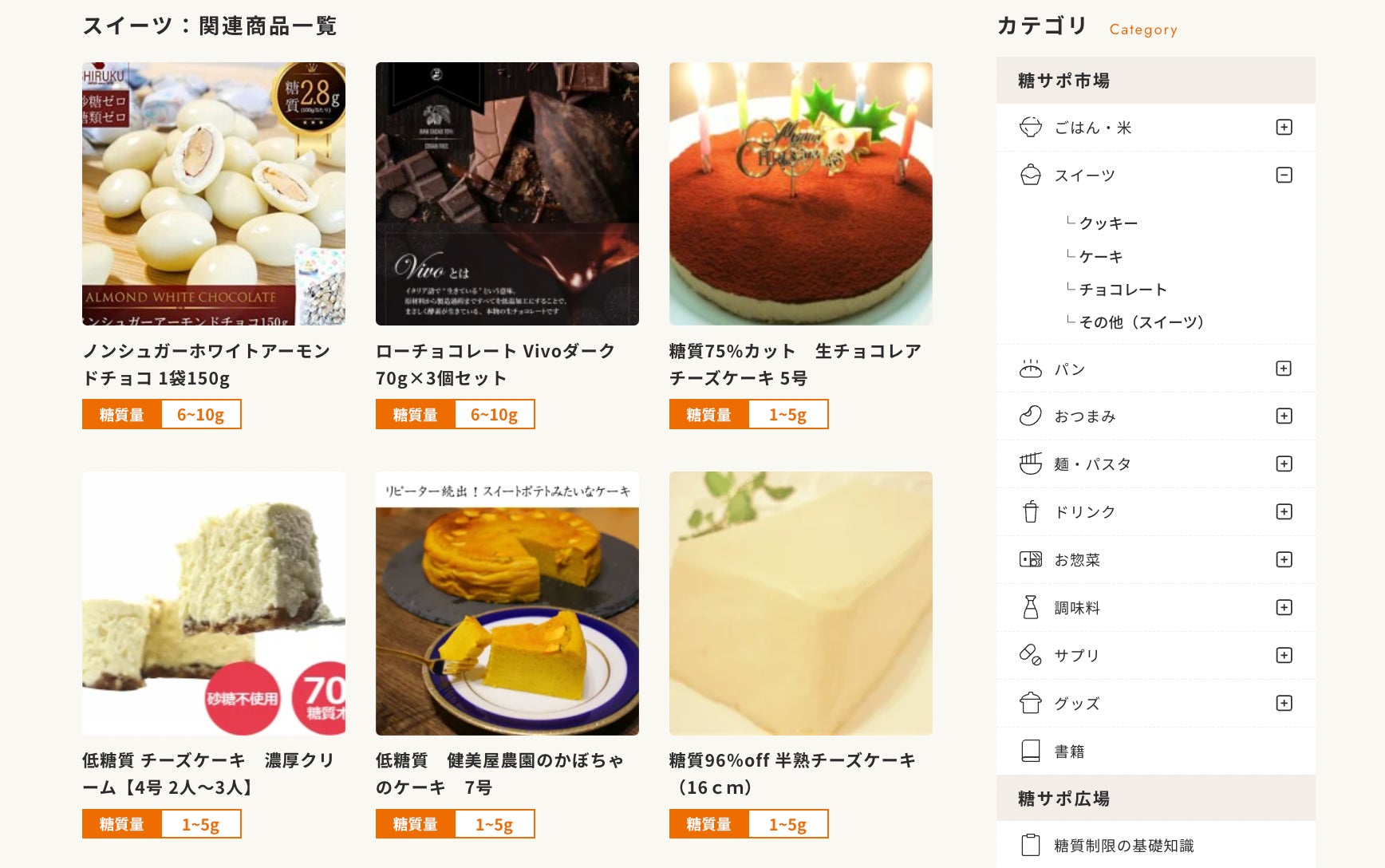
Task: Open the 書籍 category
Action: pos(1069,752)
